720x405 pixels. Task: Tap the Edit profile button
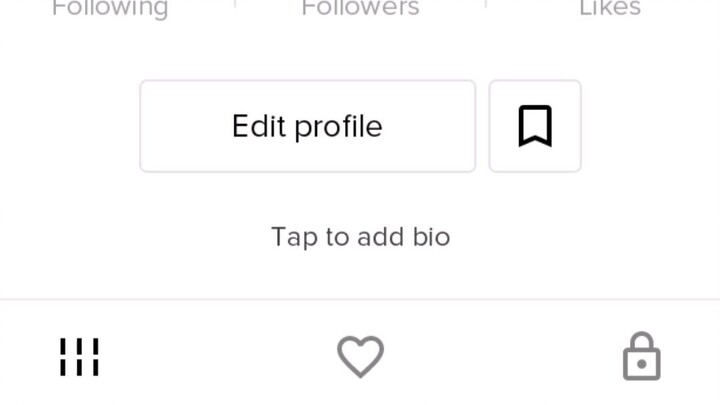[x=307, y=126]
